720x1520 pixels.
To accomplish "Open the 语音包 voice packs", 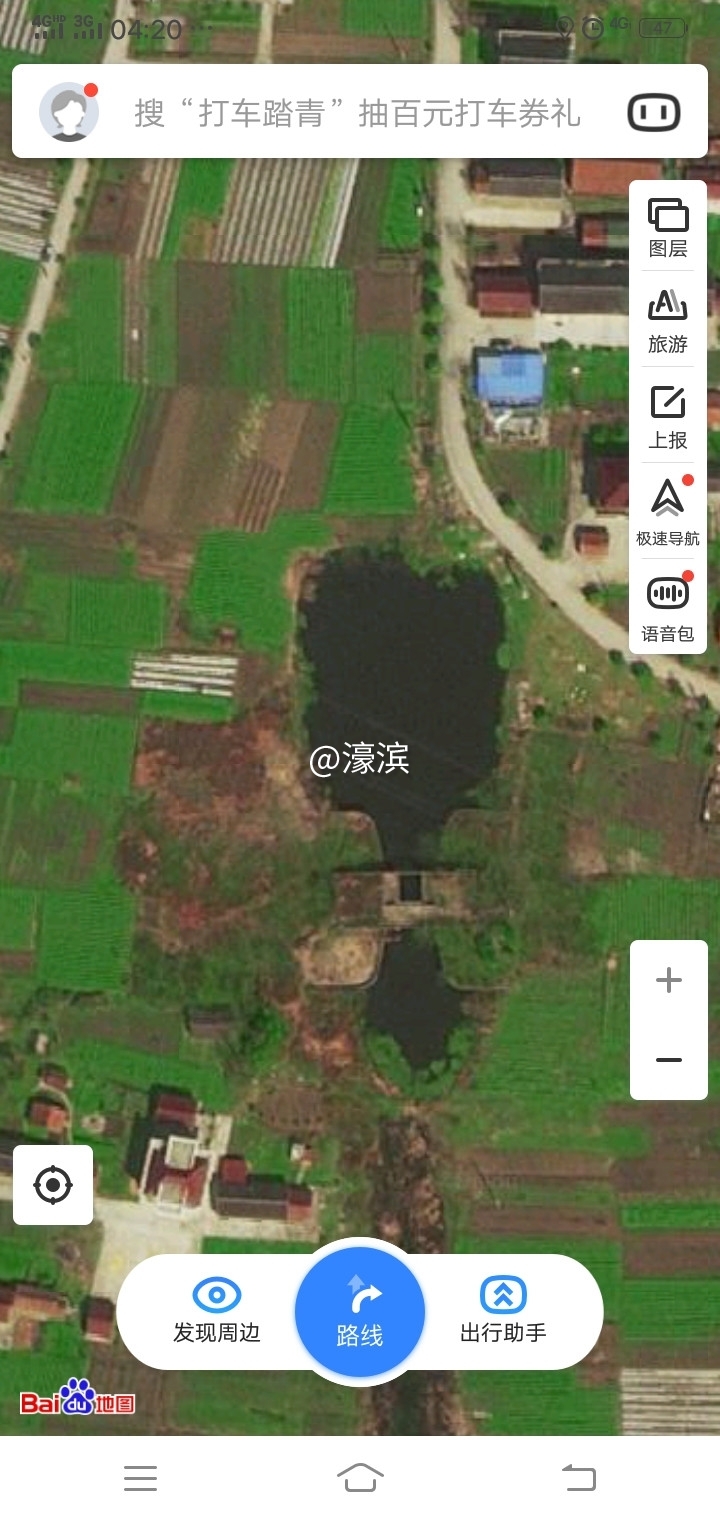I will (668, 608).
